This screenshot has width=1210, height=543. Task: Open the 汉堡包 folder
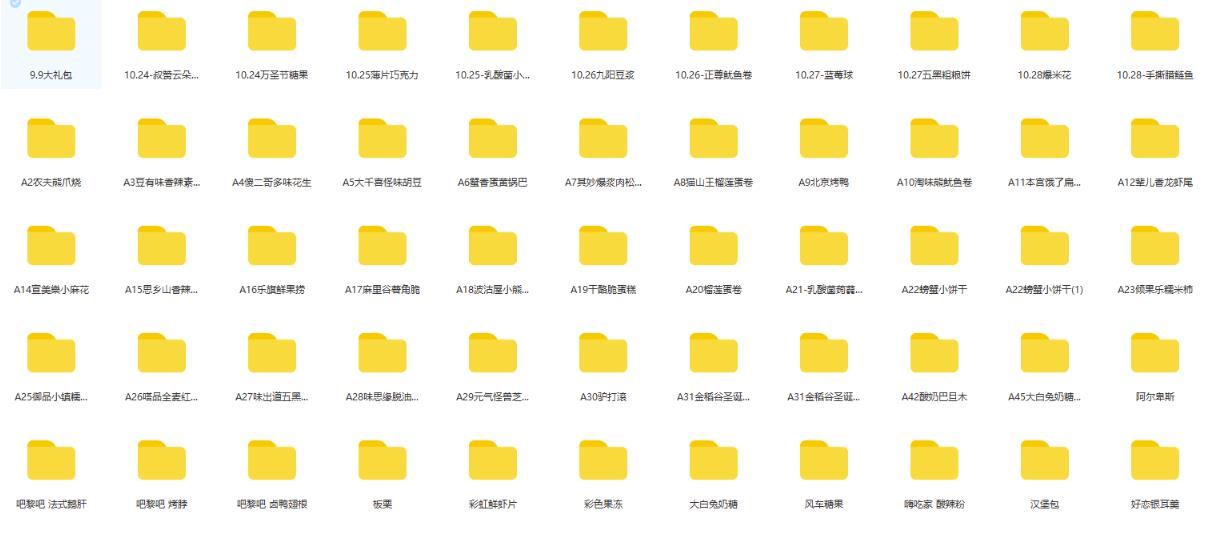tap(1044, 461)
